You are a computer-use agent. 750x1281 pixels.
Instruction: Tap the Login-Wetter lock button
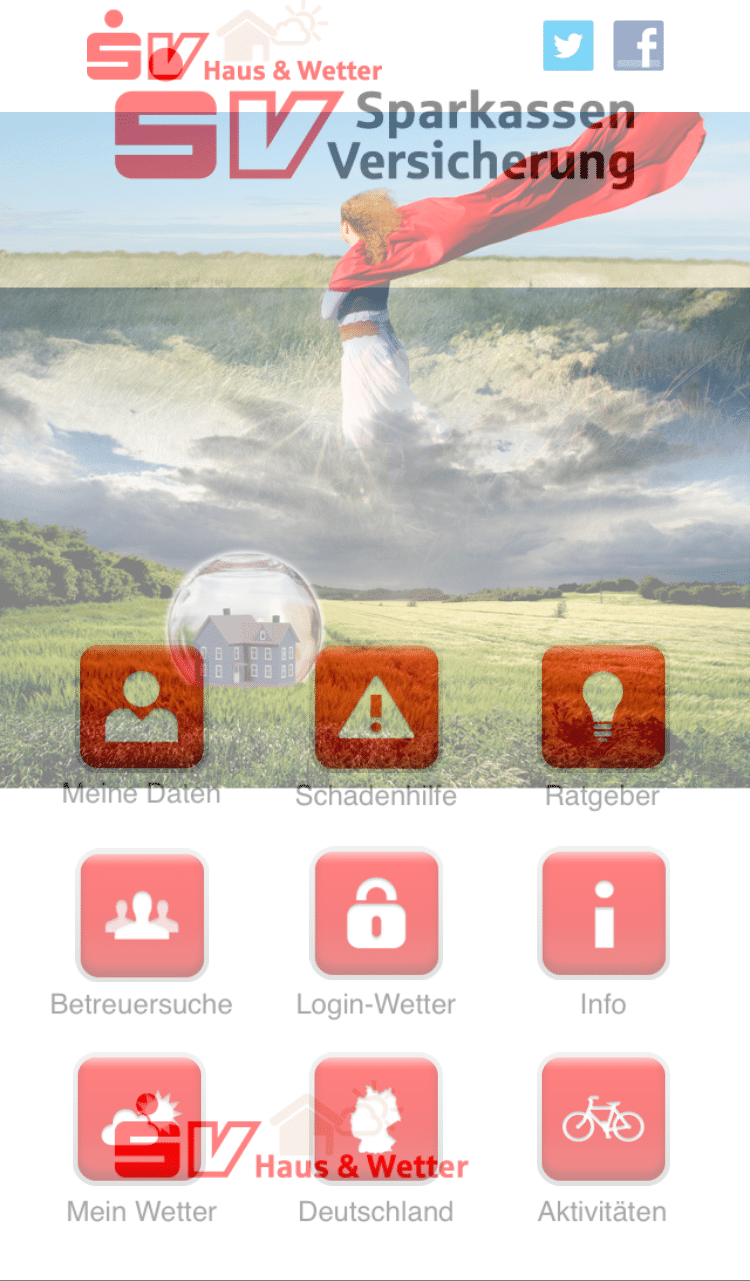click(x=376, y=914)
